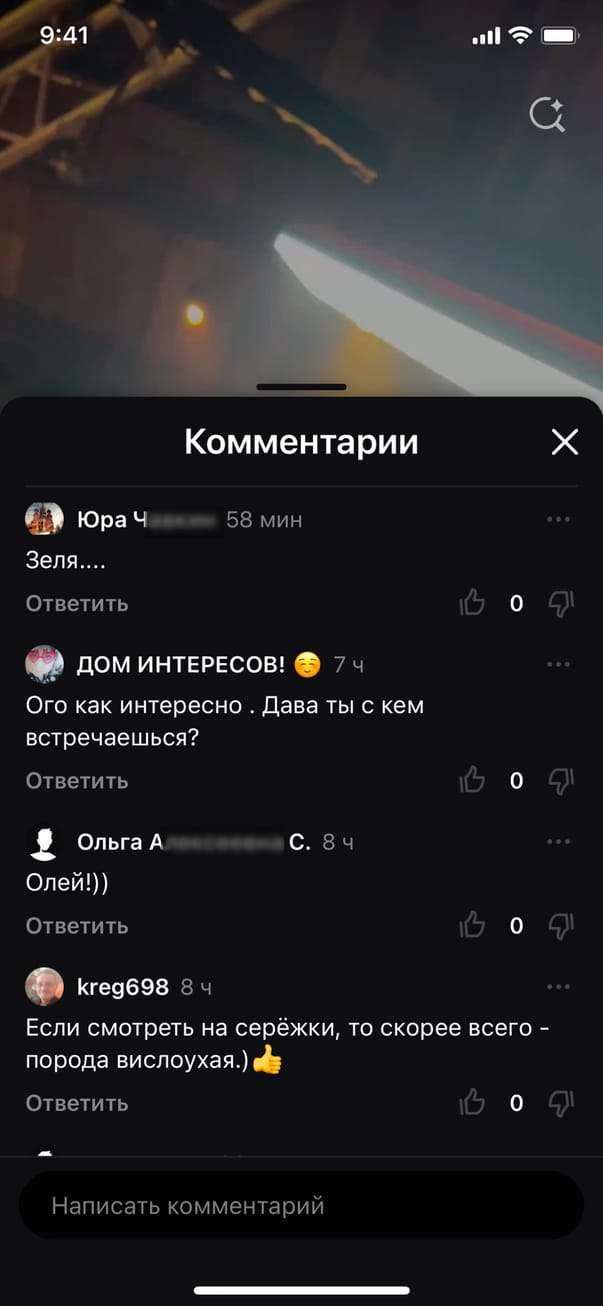The height and width of the screenshot is (1306, 603).
Task: Reply to Ольга's comment "Олей!))"
Action: click(77, 925)
